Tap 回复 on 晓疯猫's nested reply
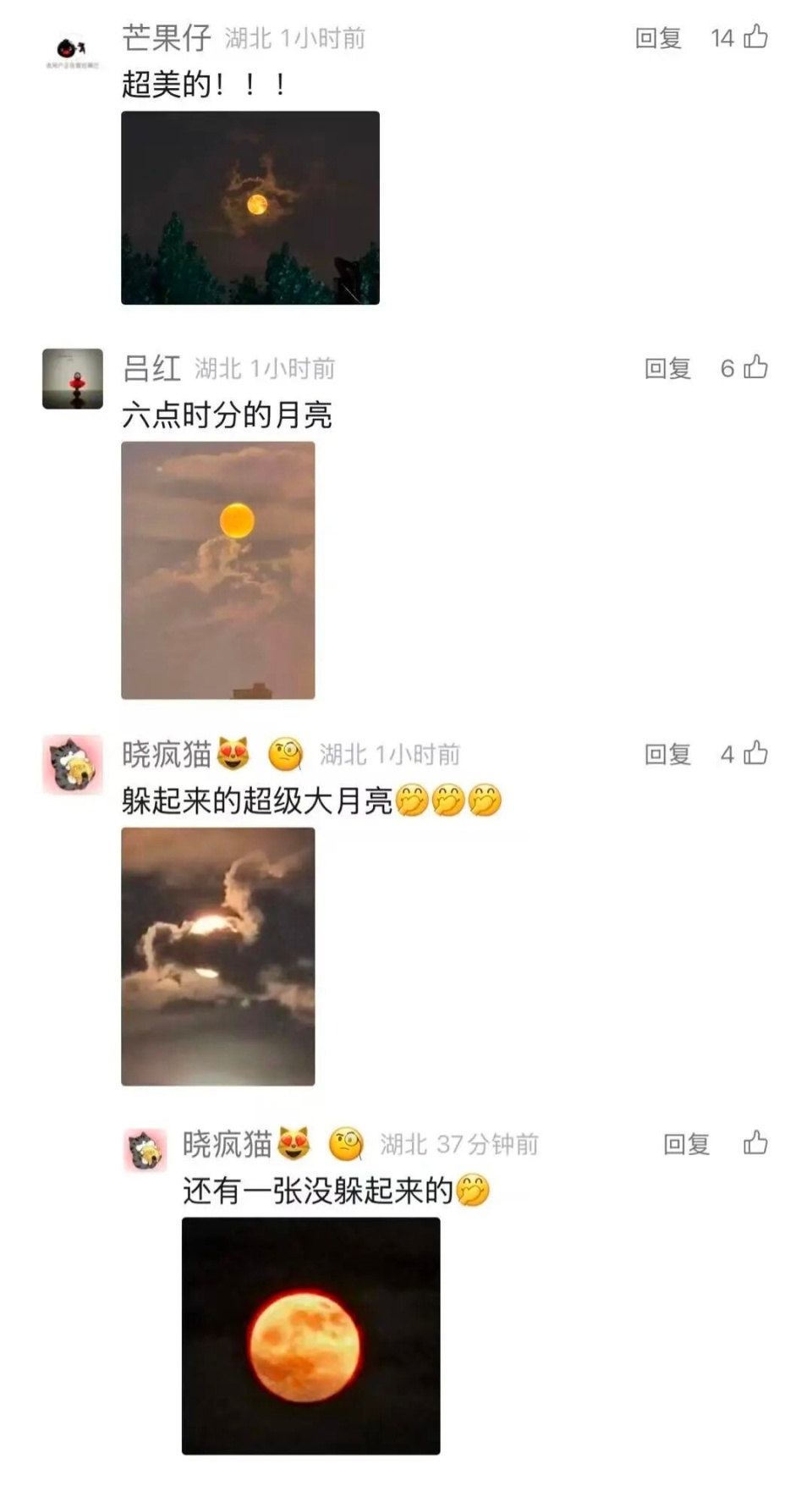The image size is (812, 1486). point(688,1144)
